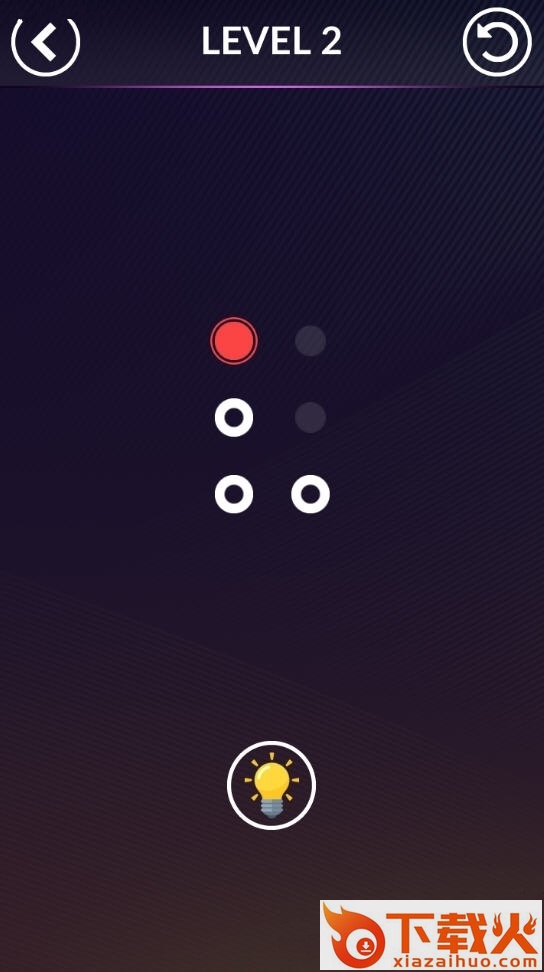
Task: Select the white ring below the red dot
Action: click(234, 417)
